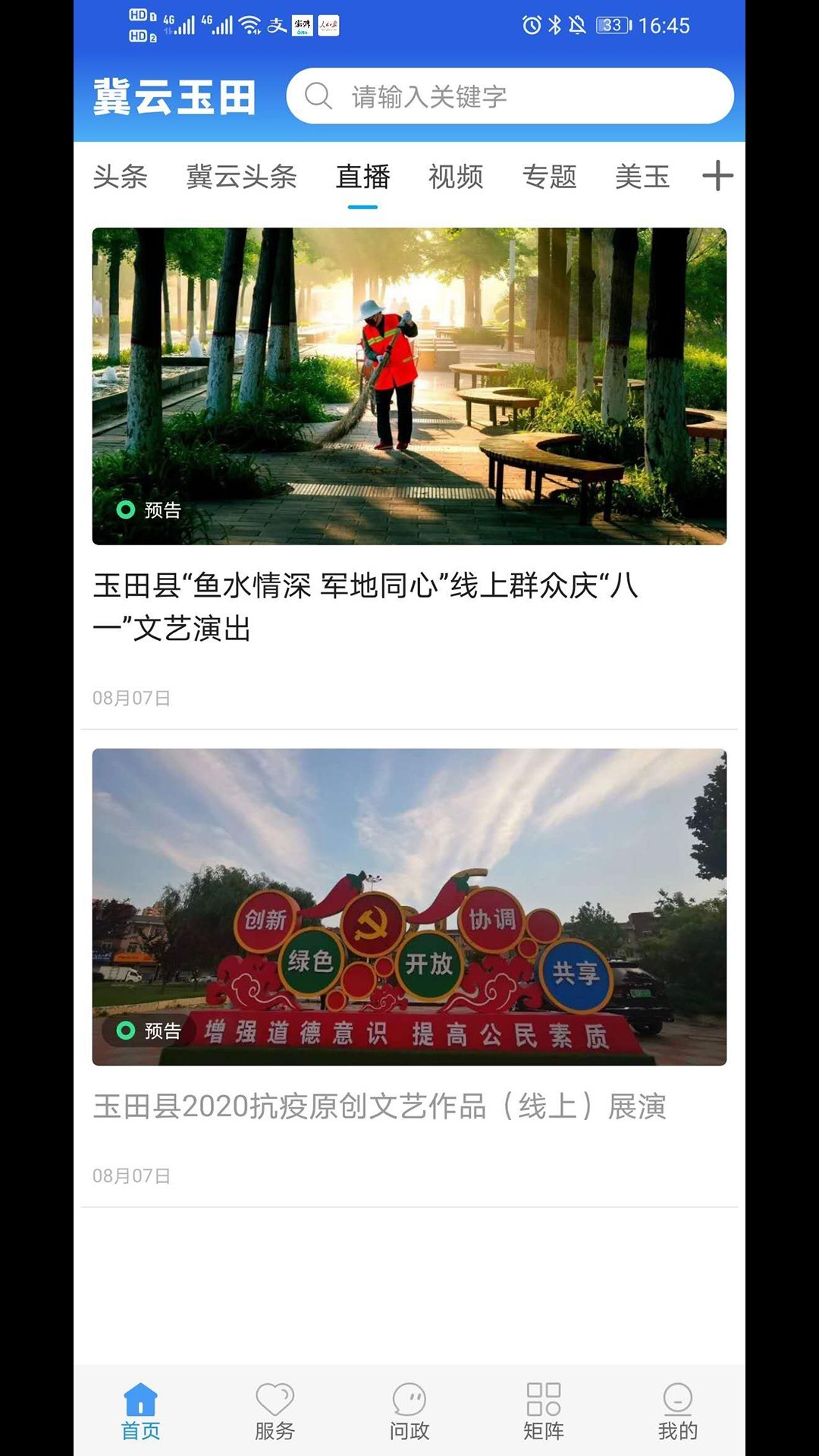Open the street sweeper livestream preview image
Image resolution: width=819 pixels, height=1456 pixels.
tap(409, 386)
